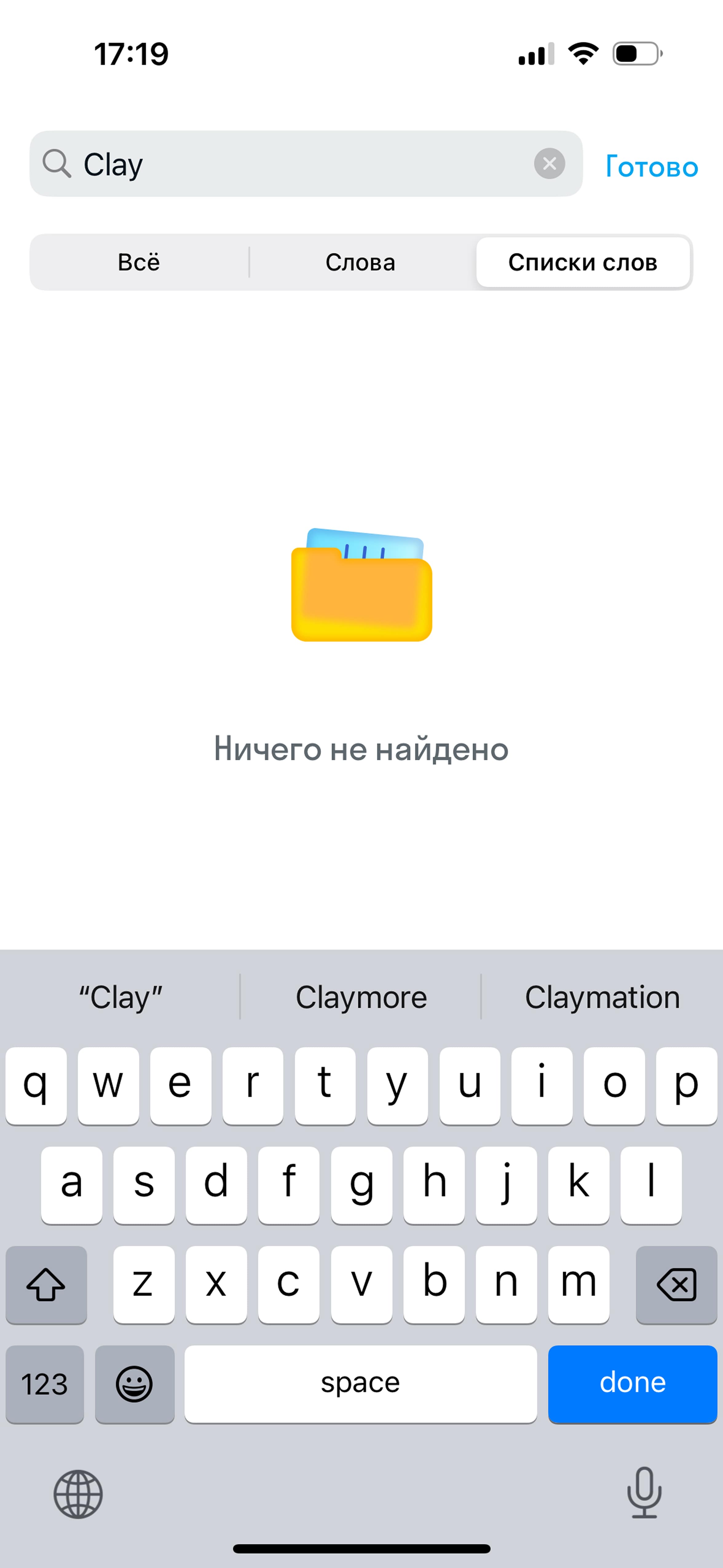
Task: Switch keyboard language with globe icon
Action: click(x=78, y=1494)
